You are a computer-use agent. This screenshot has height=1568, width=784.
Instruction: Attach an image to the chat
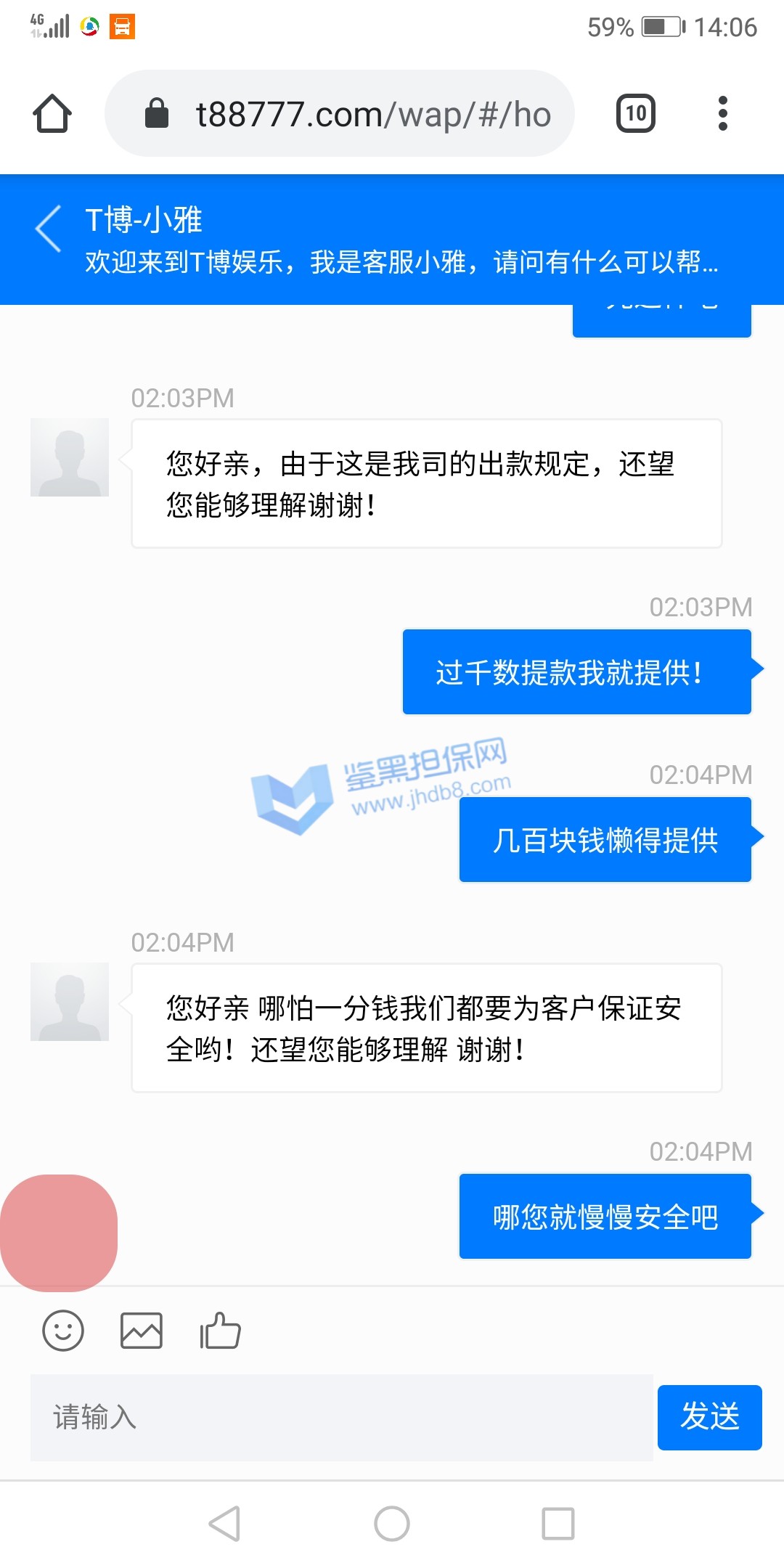click(141, 1331)
